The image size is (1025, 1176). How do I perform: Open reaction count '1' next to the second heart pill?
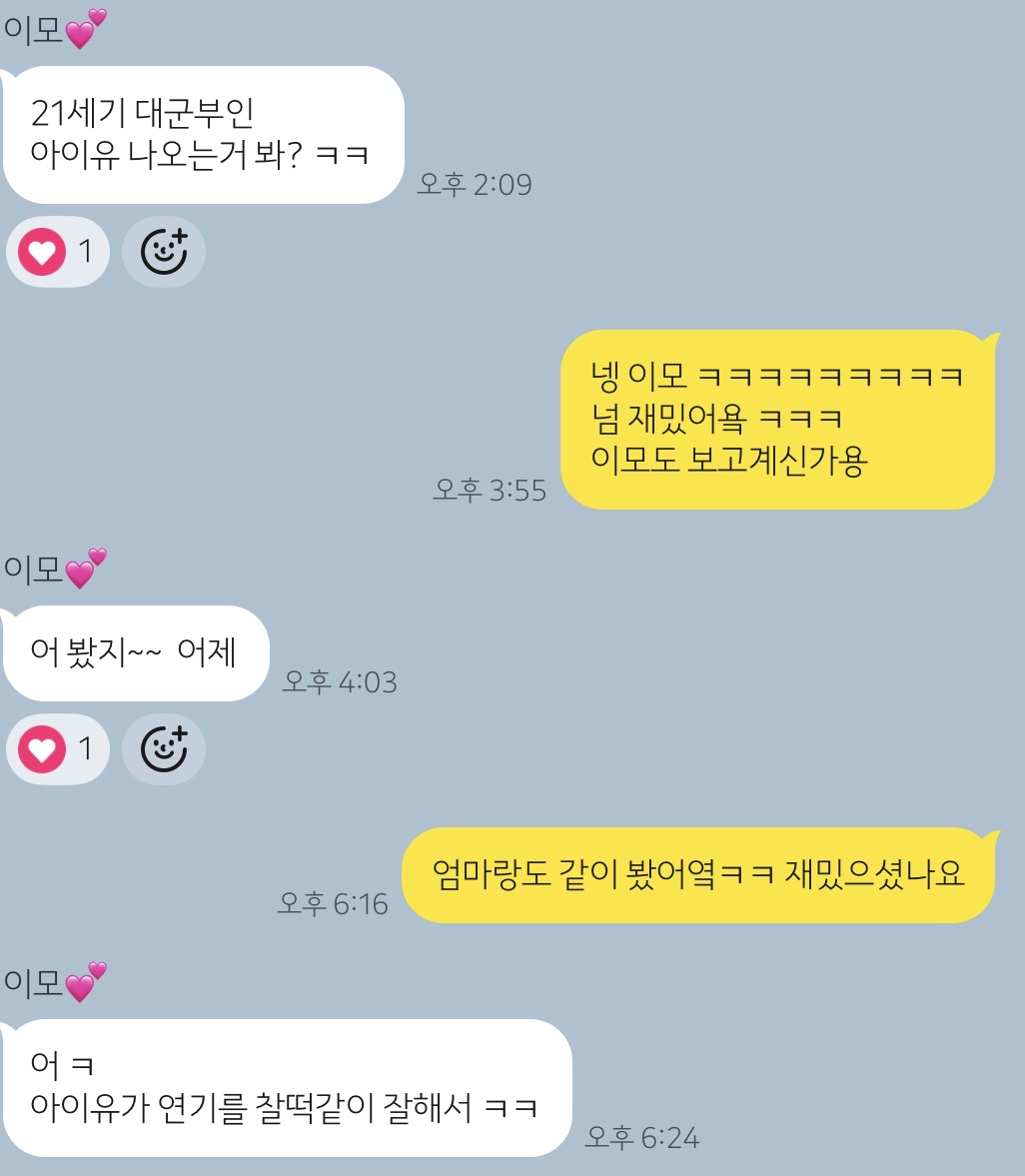click(x=85, y=748)
